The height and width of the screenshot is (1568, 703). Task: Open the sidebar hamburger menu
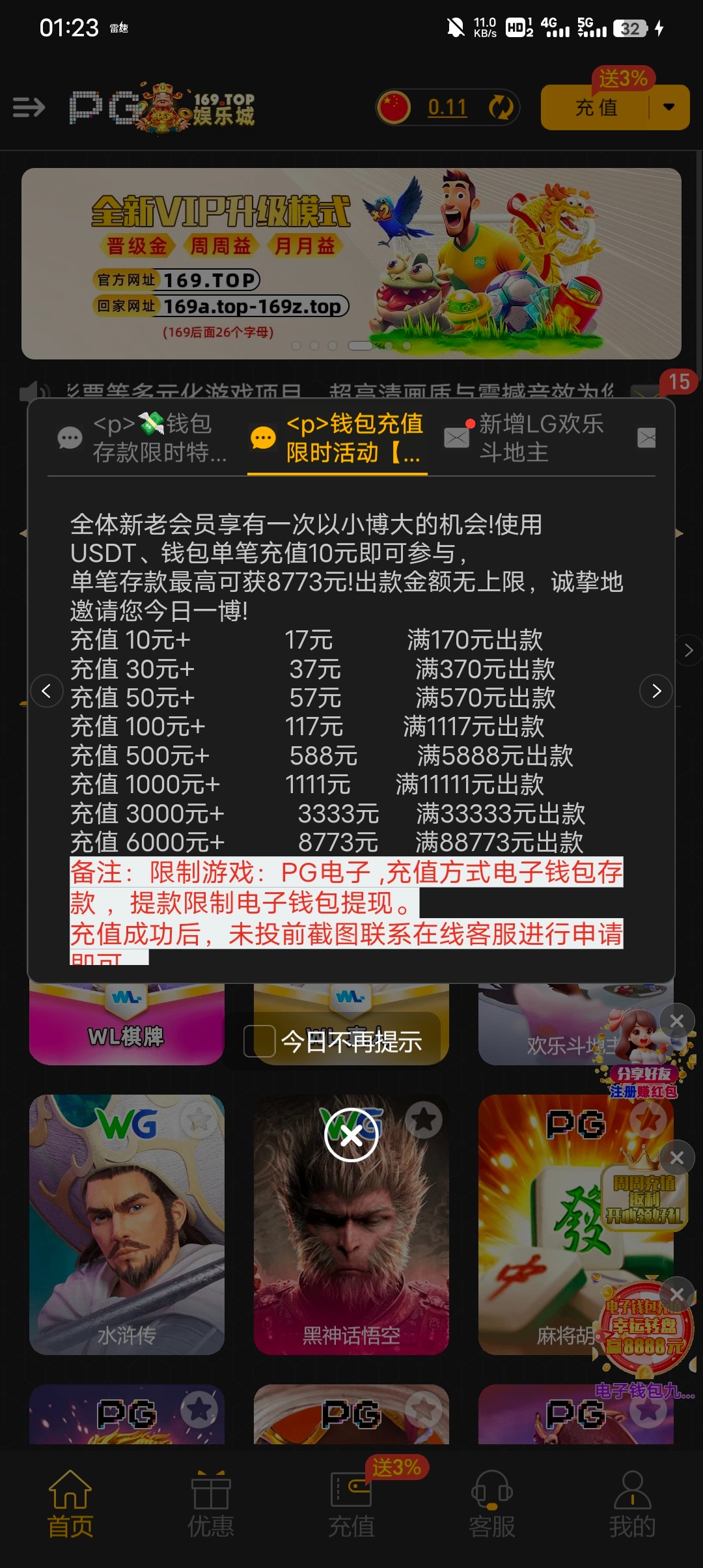28,106
